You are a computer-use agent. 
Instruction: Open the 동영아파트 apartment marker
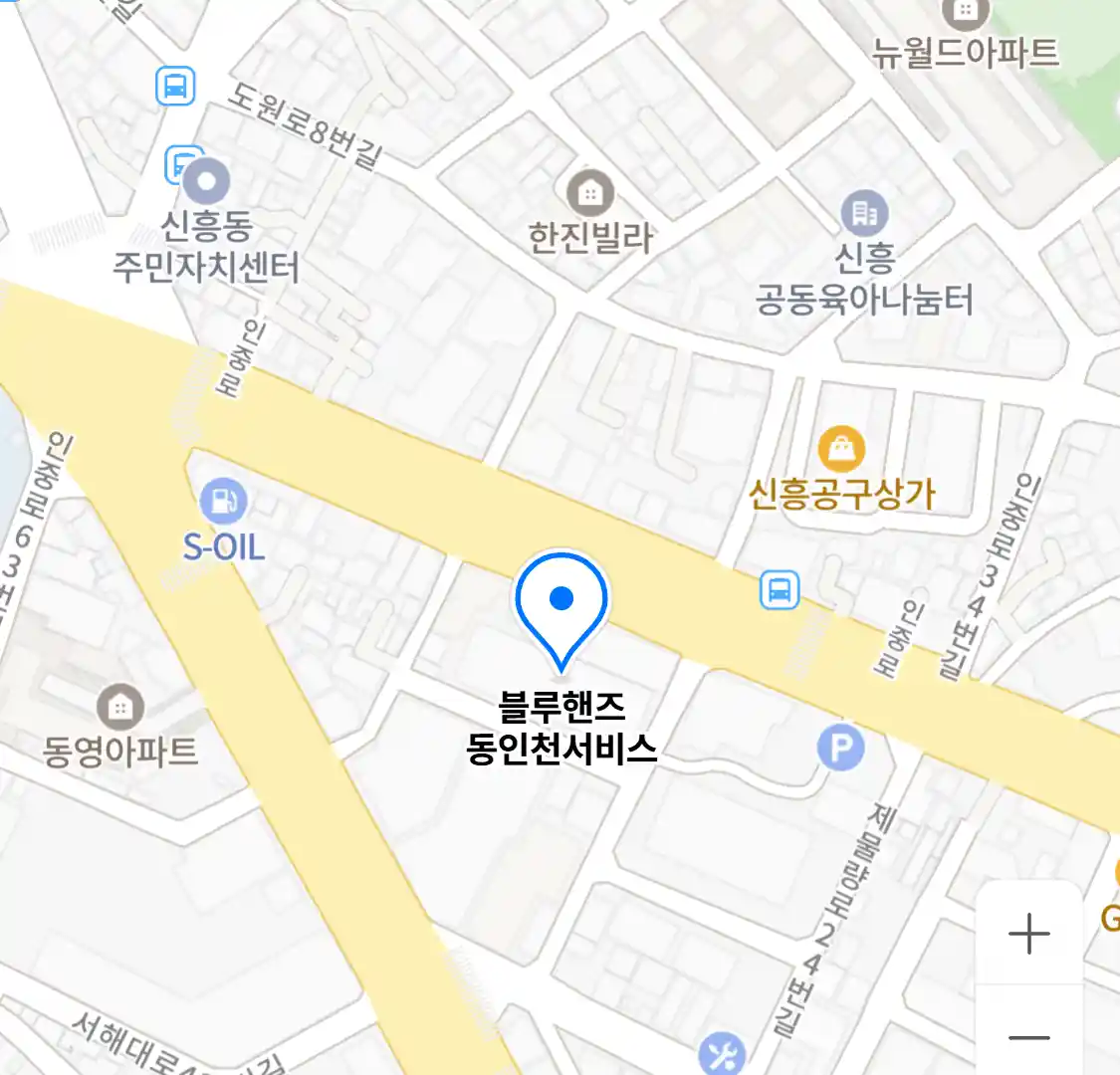tap(119, 708)
